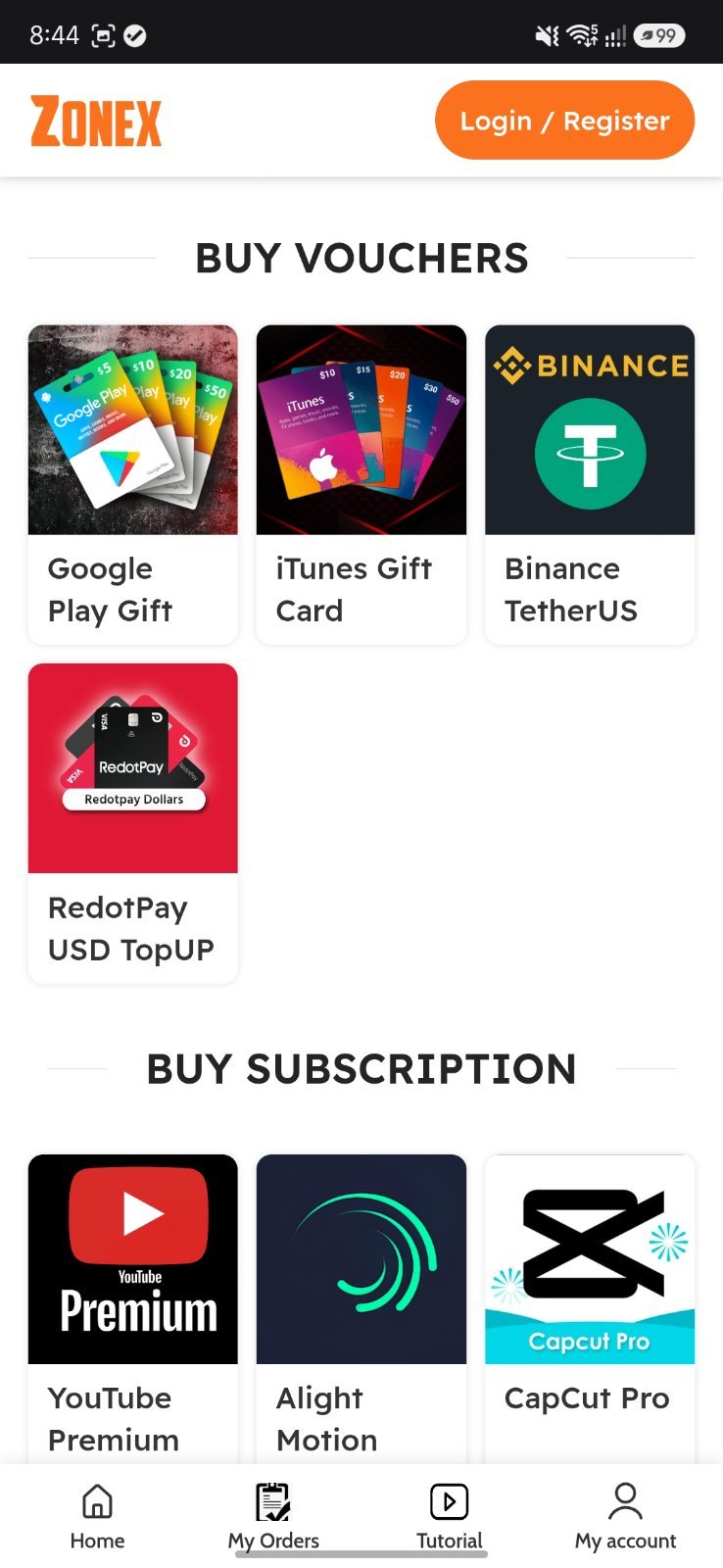
Task: Tap the ZONEX logo in the header
Action: pos(96,122)
